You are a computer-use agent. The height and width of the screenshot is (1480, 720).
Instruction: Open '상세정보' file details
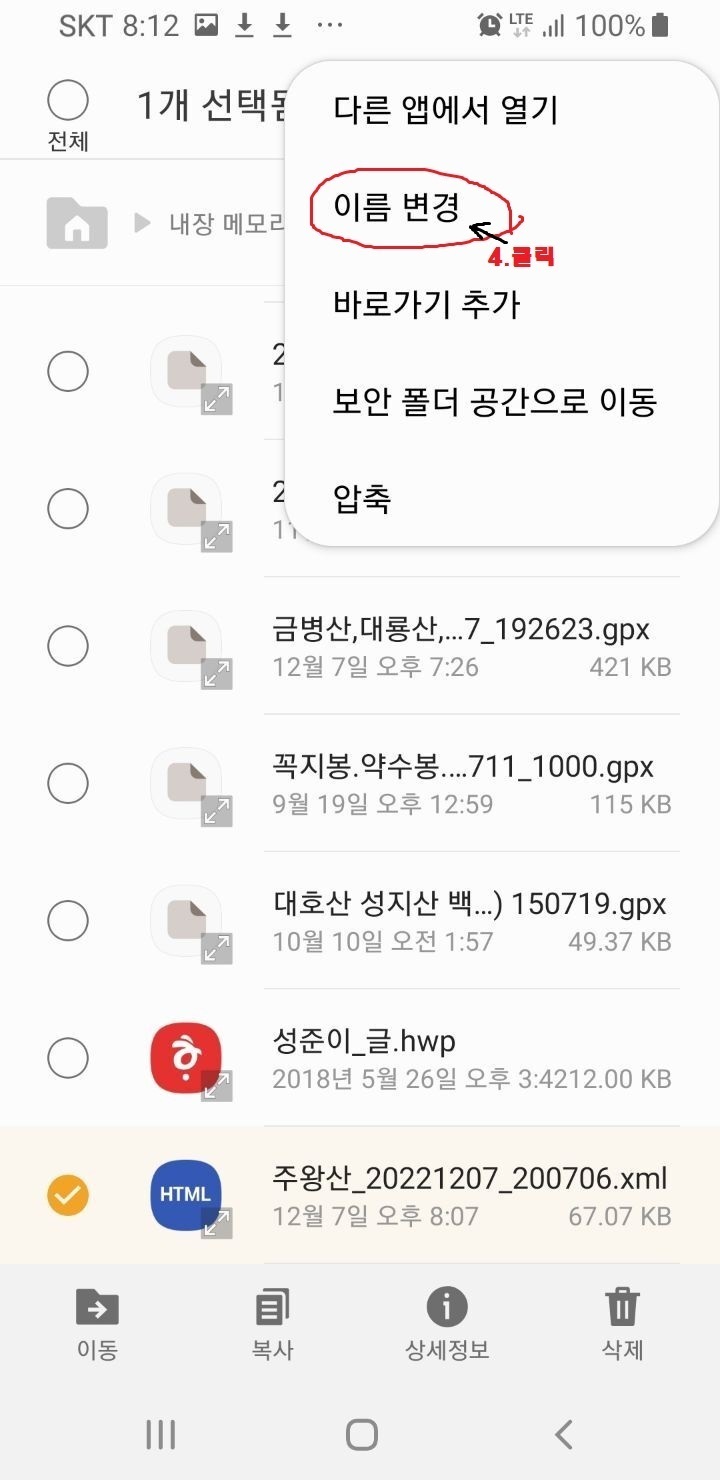[x=447, y=1323]
